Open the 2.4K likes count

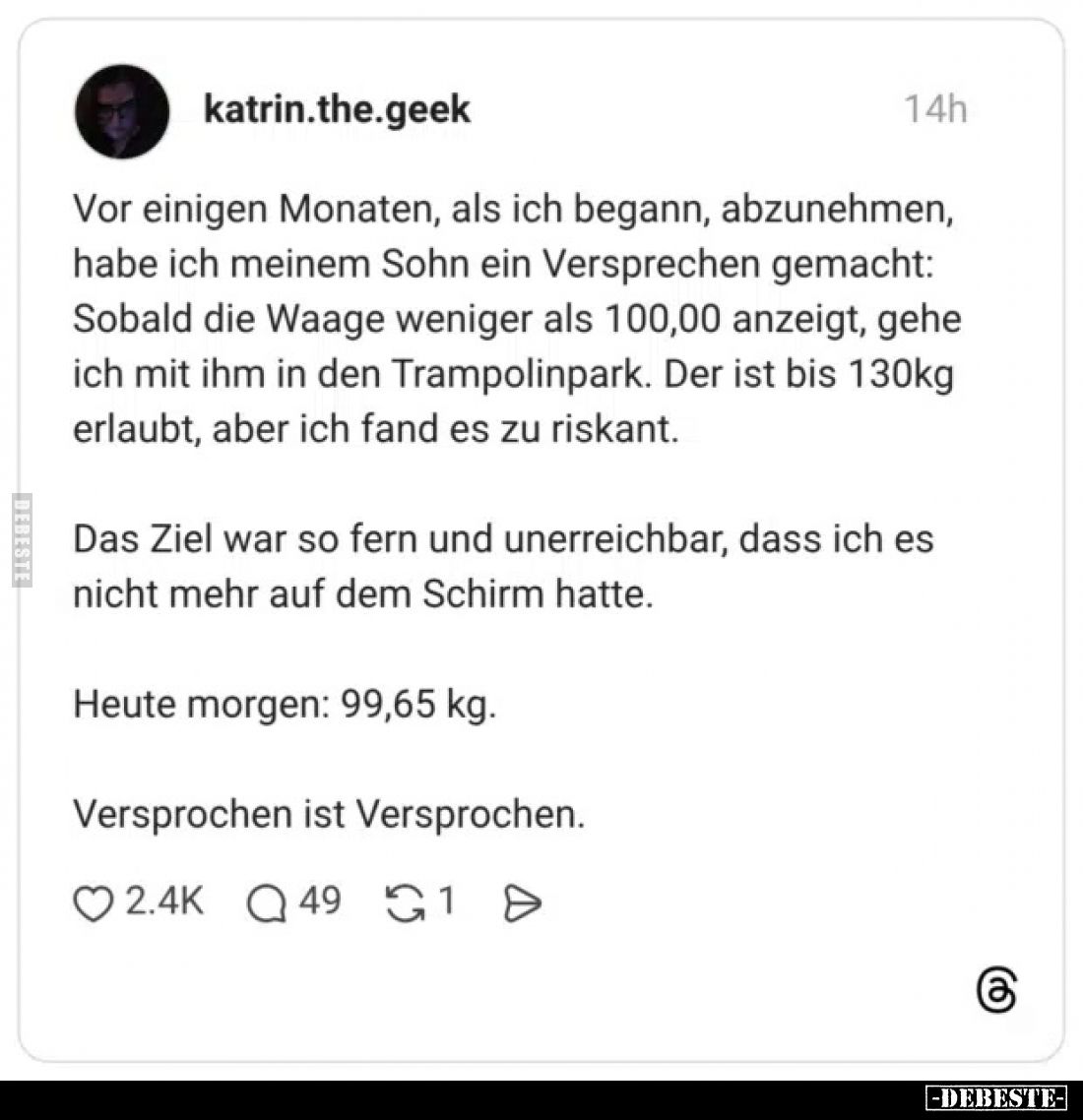coord(163,900)
